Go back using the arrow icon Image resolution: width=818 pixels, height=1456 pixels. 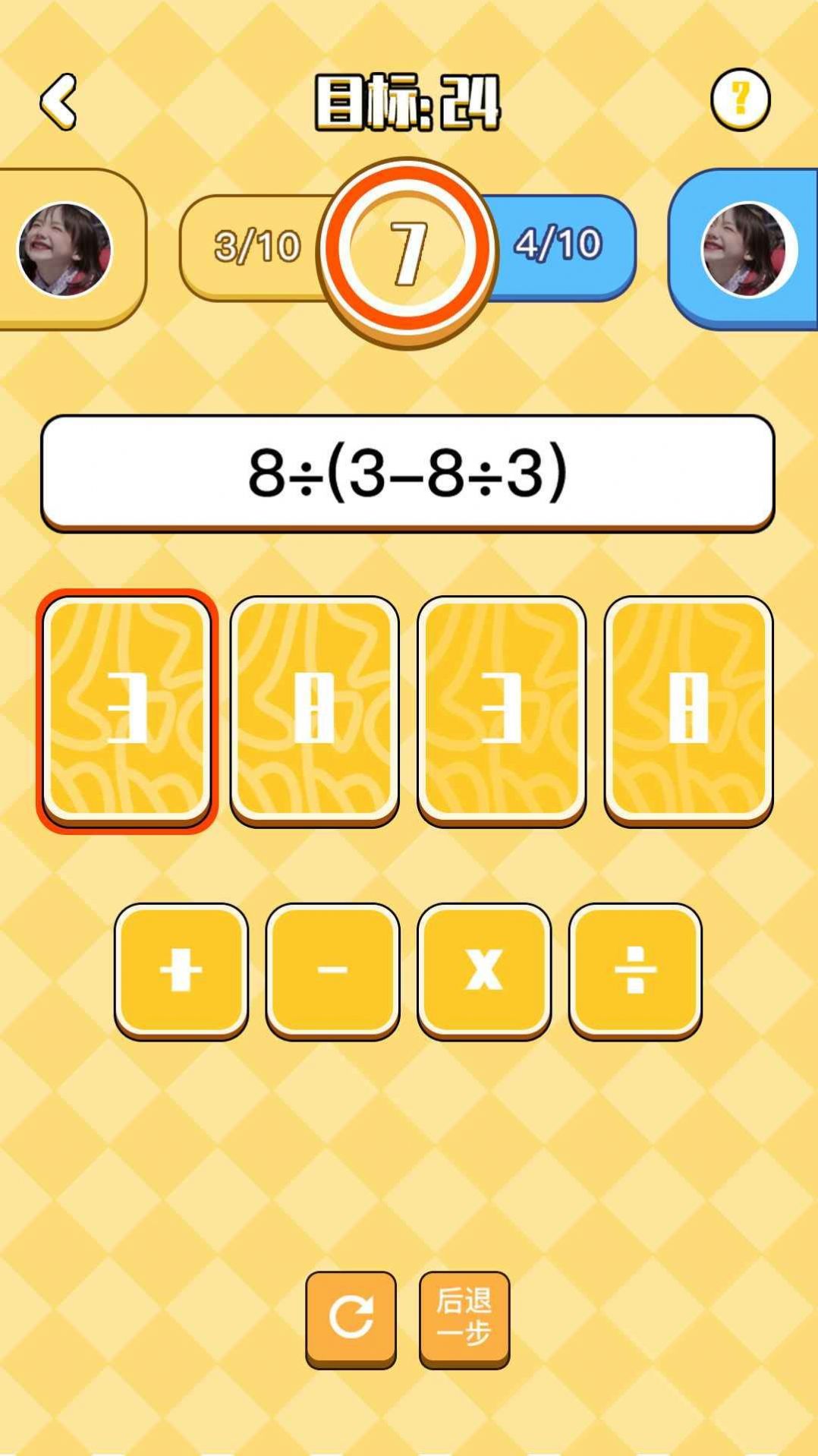(58, 101)
